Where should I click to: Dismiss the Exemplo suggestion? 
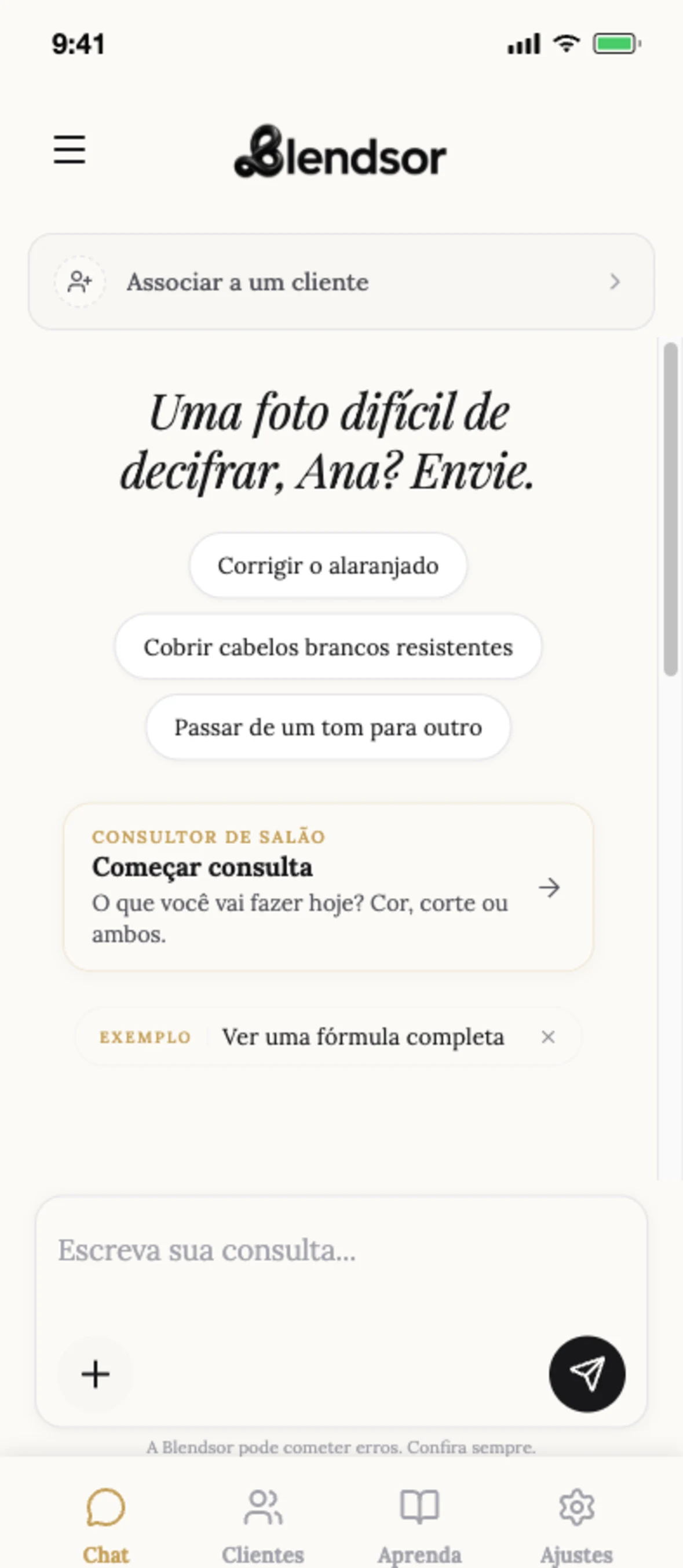pos(548,1037)
